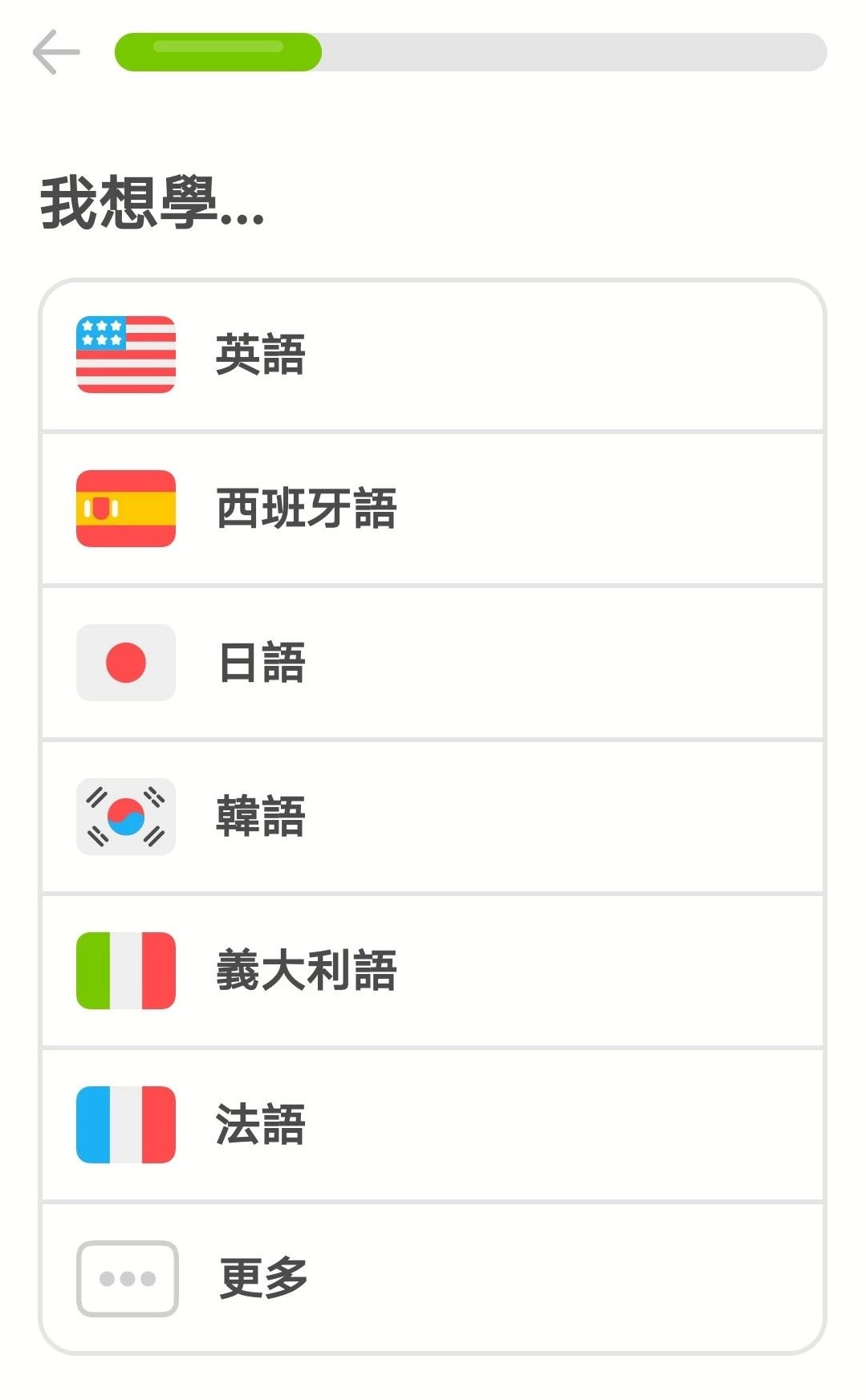Click the France flag icon for 法語
The image size is (866, 1400).
pyautogui.click(x=125, y=1125)
